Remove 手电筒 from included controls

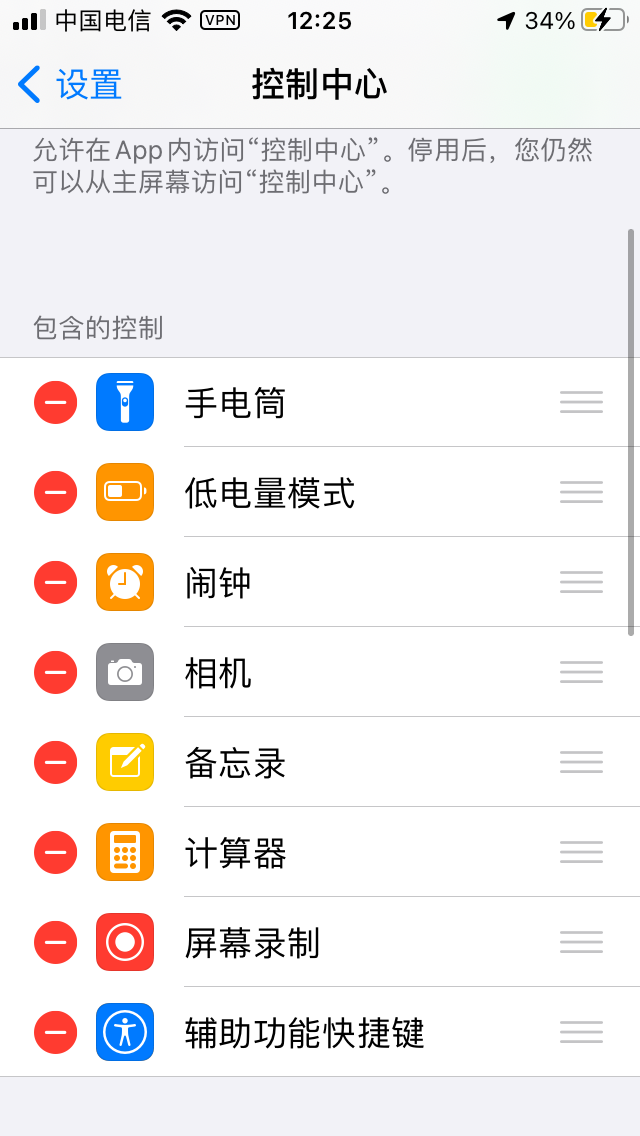pos(55,402)
